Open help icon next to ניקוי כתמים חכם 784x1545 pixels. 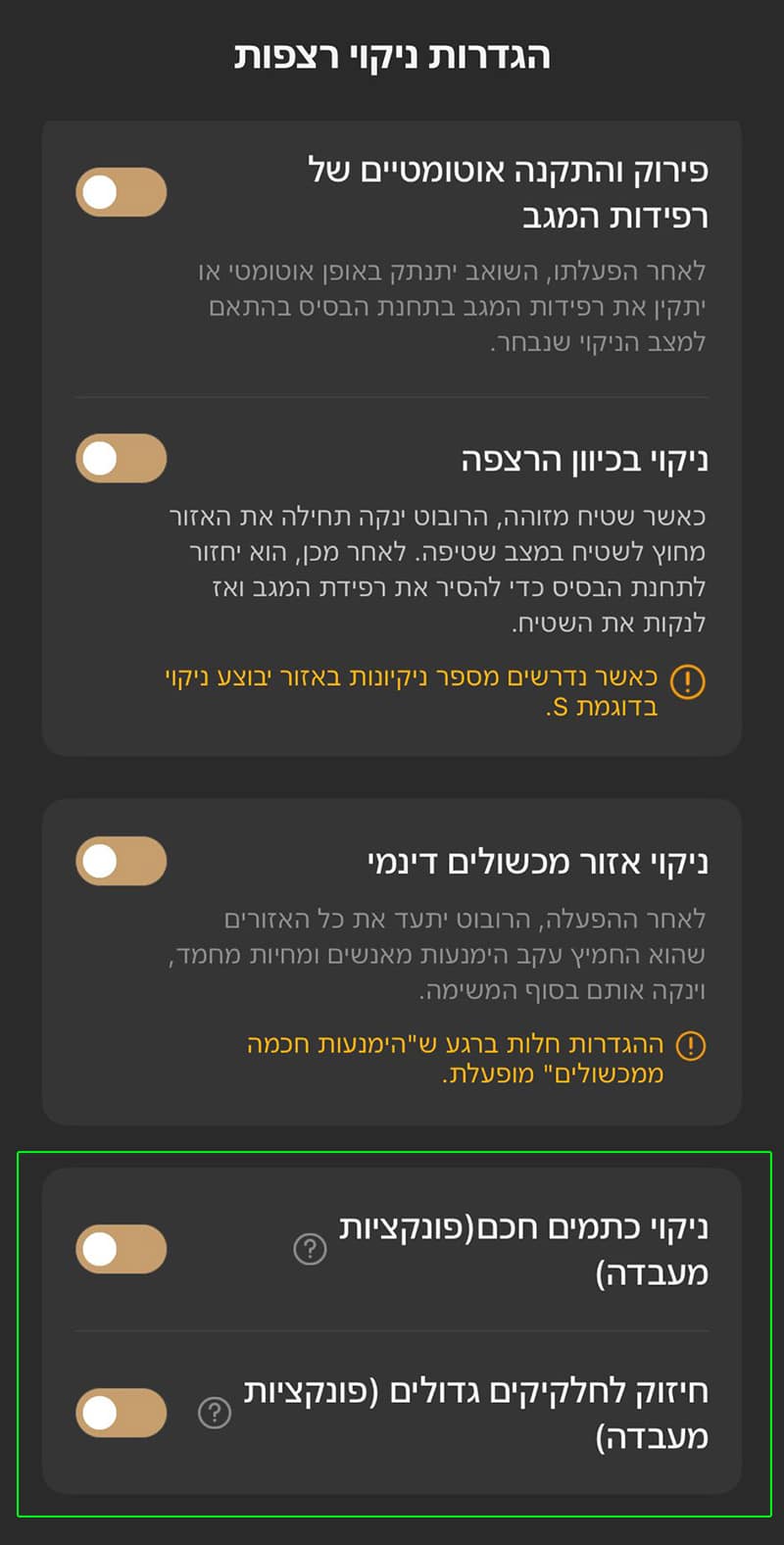tap(310, 1249)
